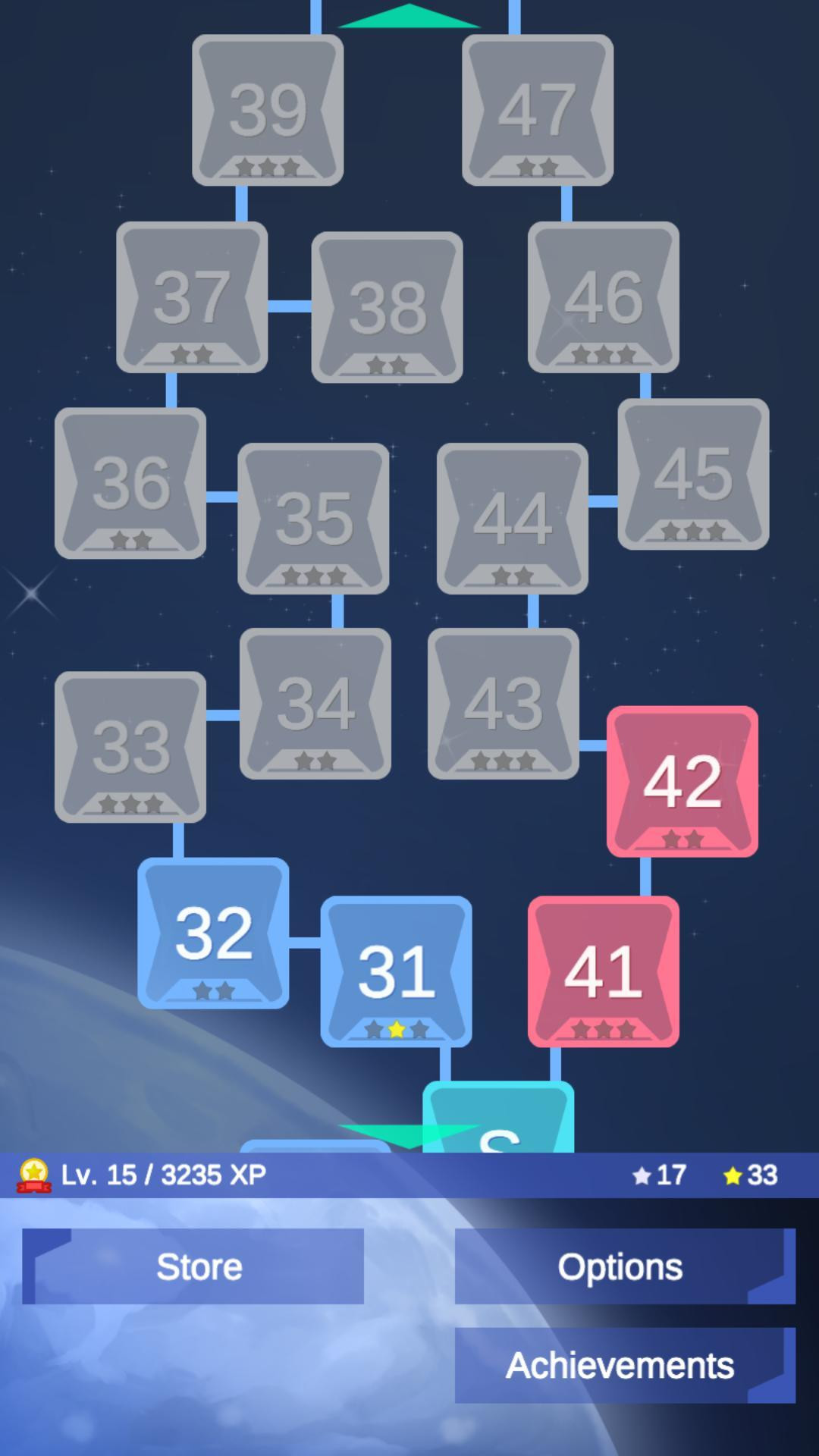Select the level 35 tile
Image resolution: width=819 pixels, height=1456 pixels.
pos(313,519)
